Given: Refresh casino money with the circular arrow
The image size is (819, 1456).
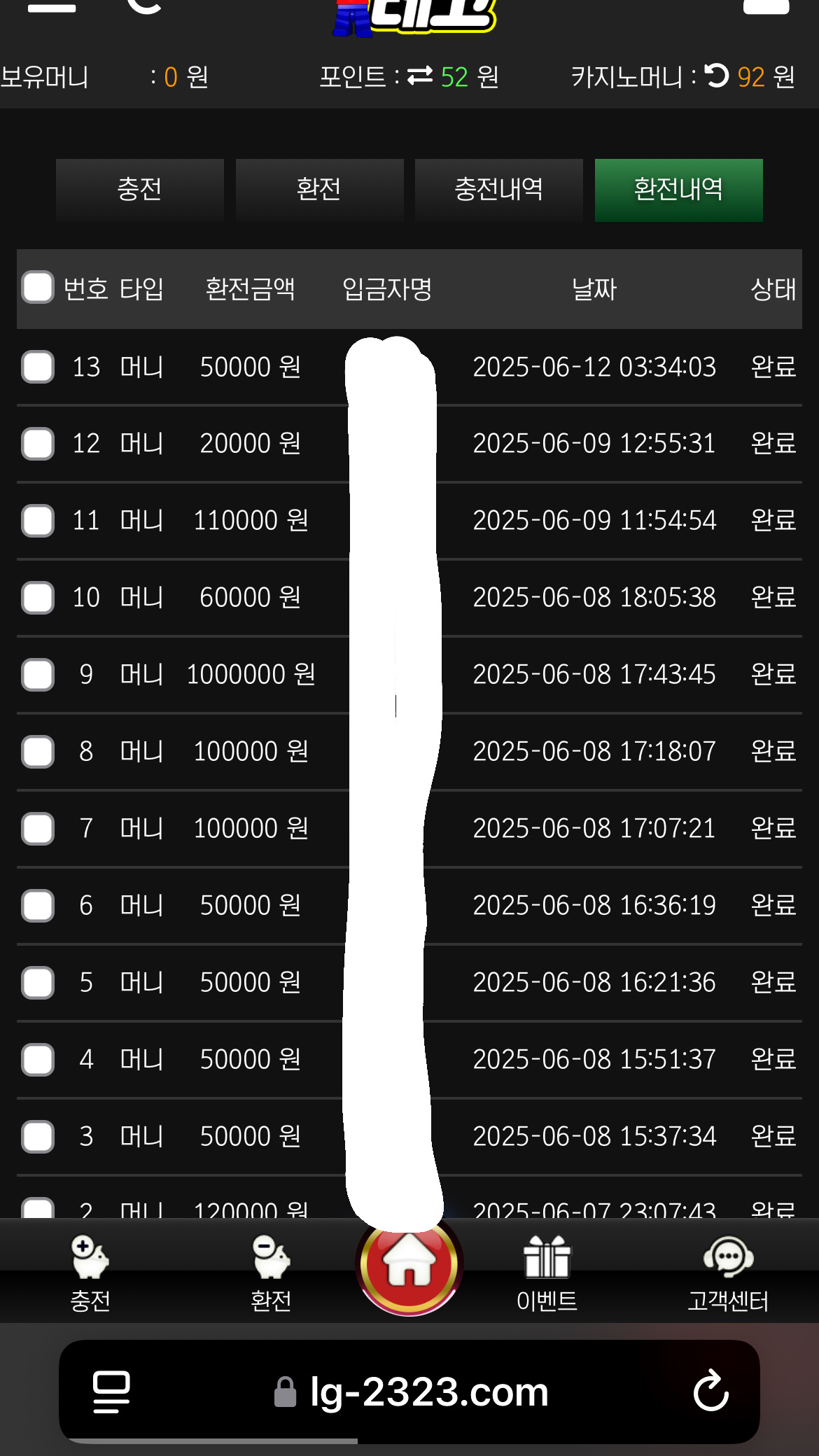Looking at the screenshot, I should pos(717,76).
